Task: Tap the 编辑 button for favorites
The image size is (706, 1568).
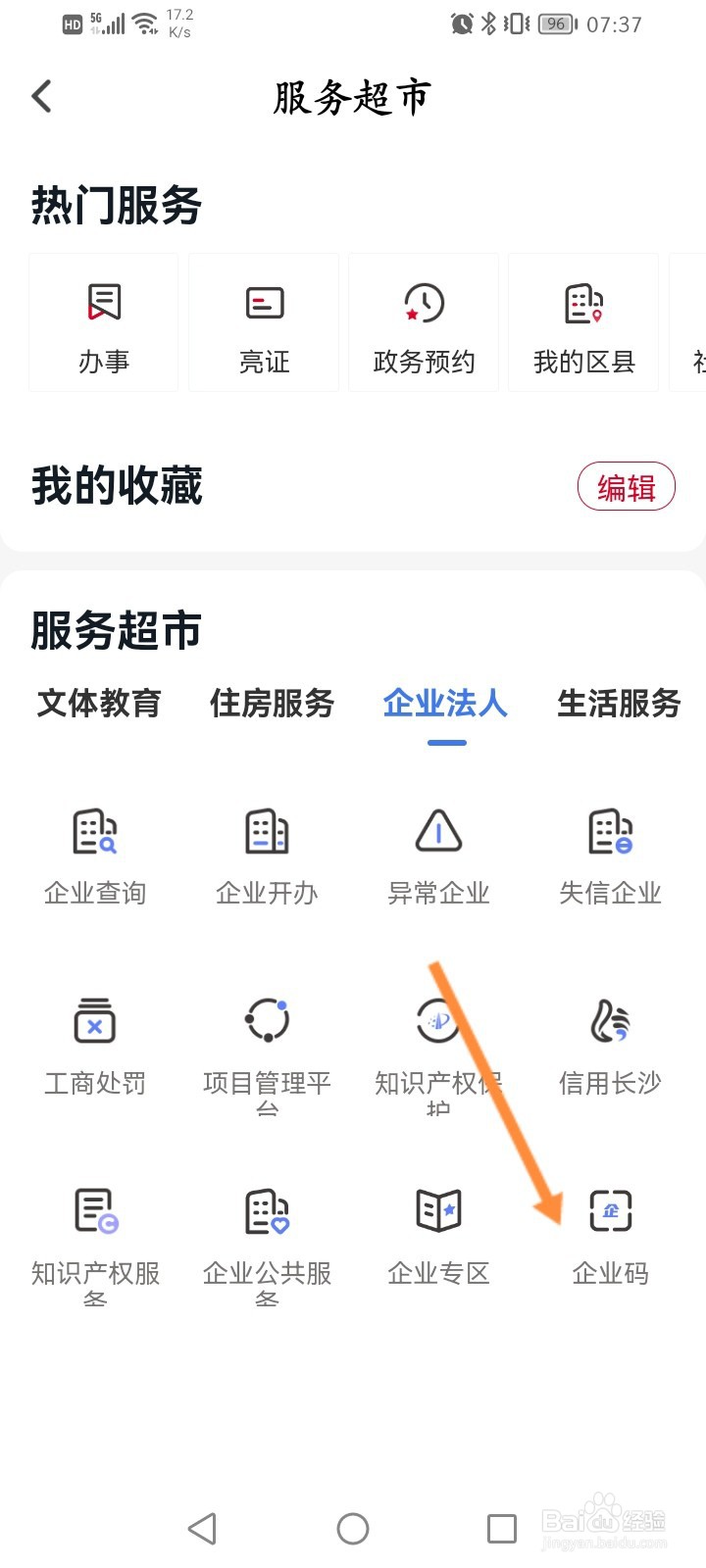Action: 627,487
